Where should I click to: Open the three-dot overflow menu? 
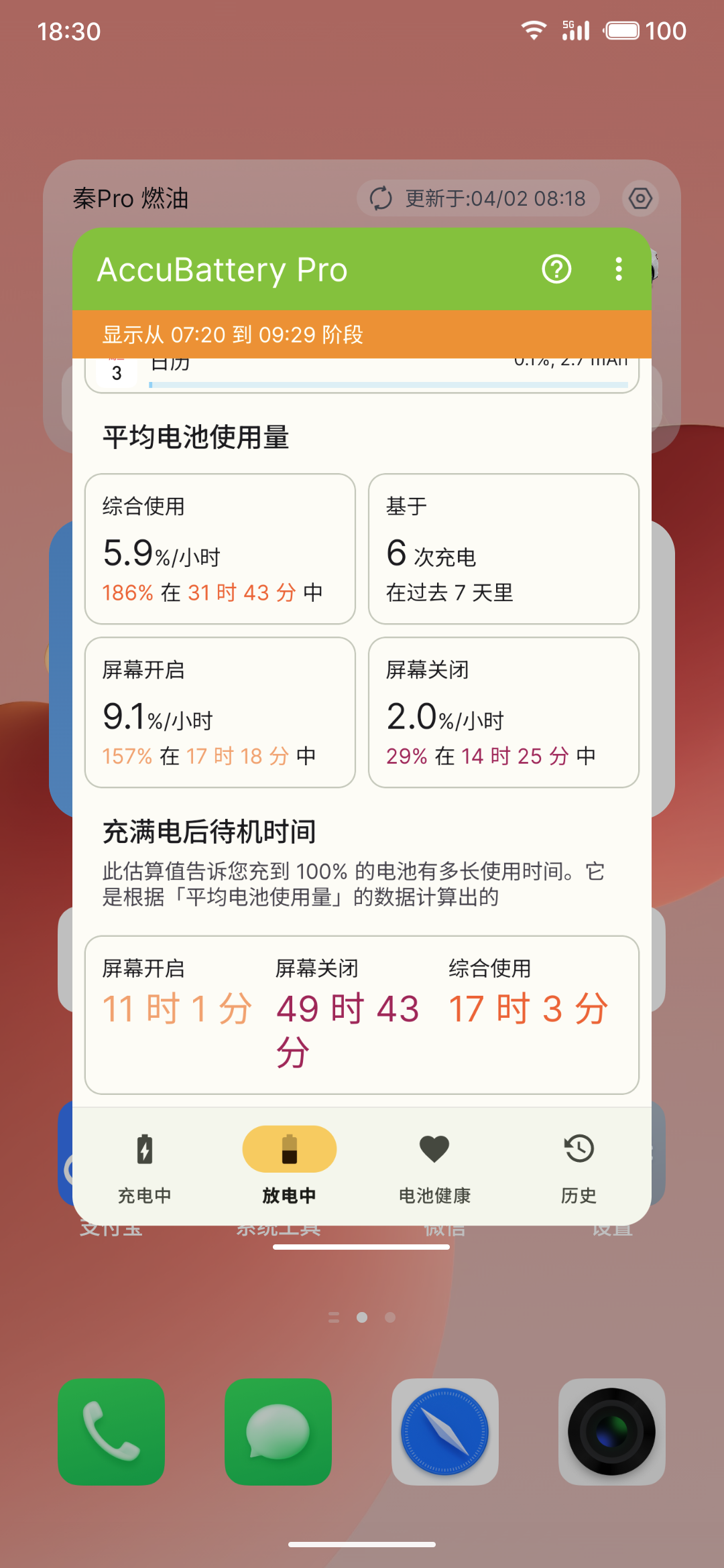click(x=619, y=269)
